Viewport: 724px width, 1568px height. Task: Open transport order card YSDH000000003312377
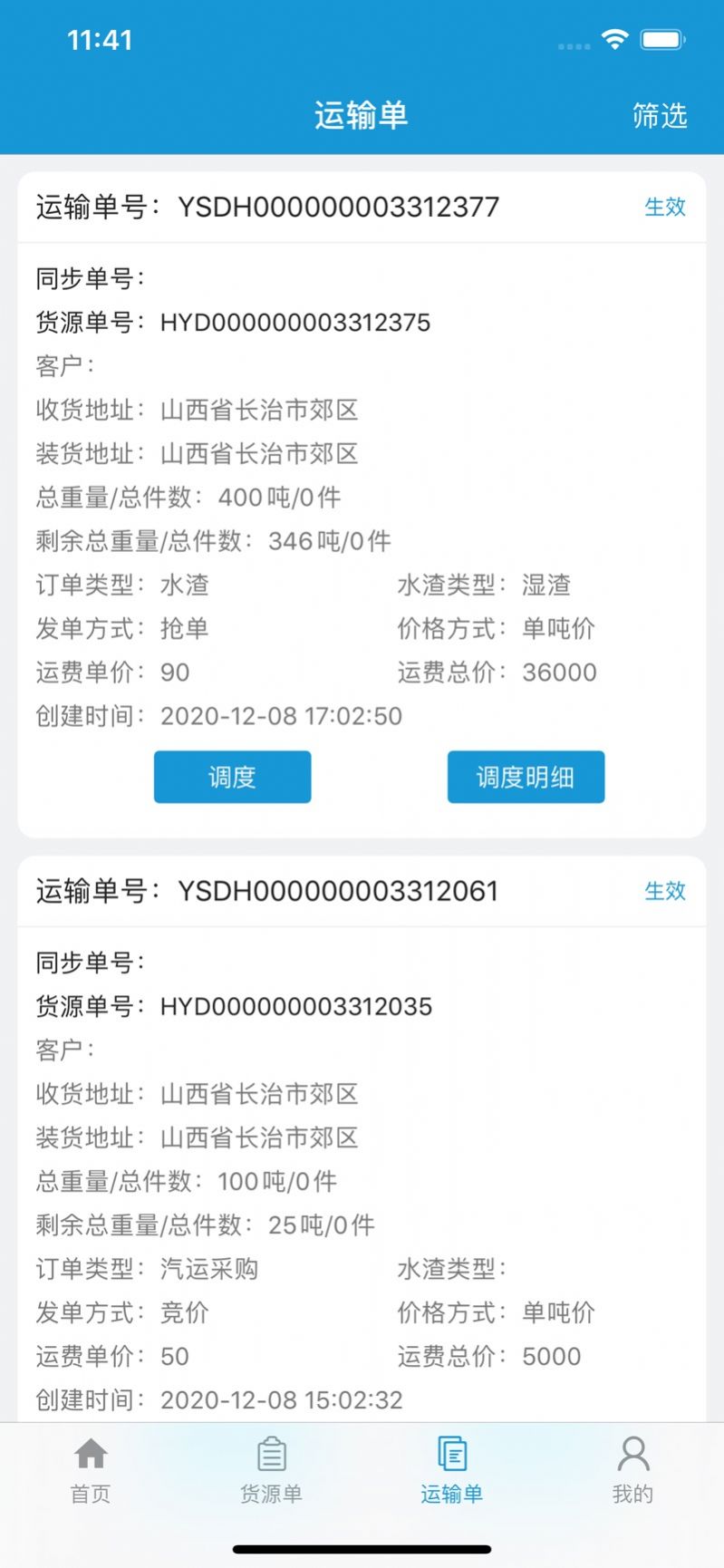[338, 208]
